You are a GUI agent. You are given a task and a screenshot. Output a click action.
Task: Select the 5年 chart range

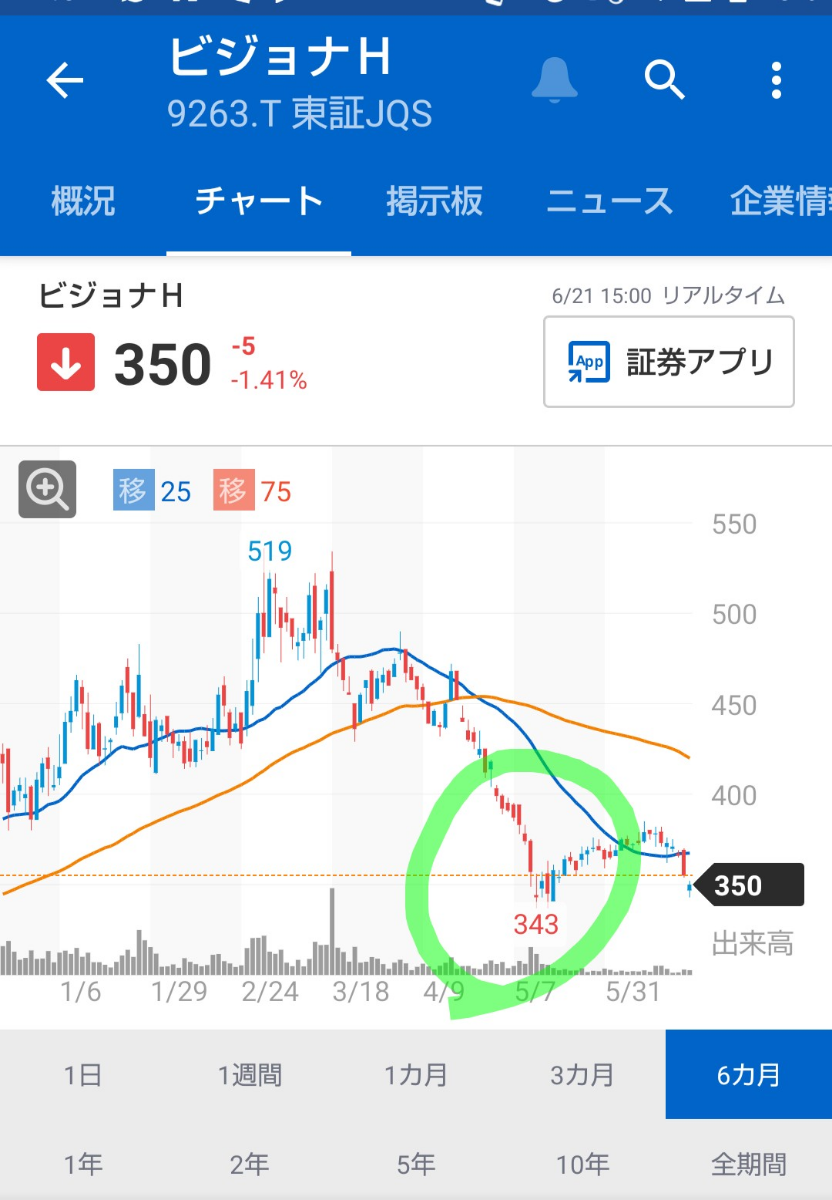point(416,1164)
